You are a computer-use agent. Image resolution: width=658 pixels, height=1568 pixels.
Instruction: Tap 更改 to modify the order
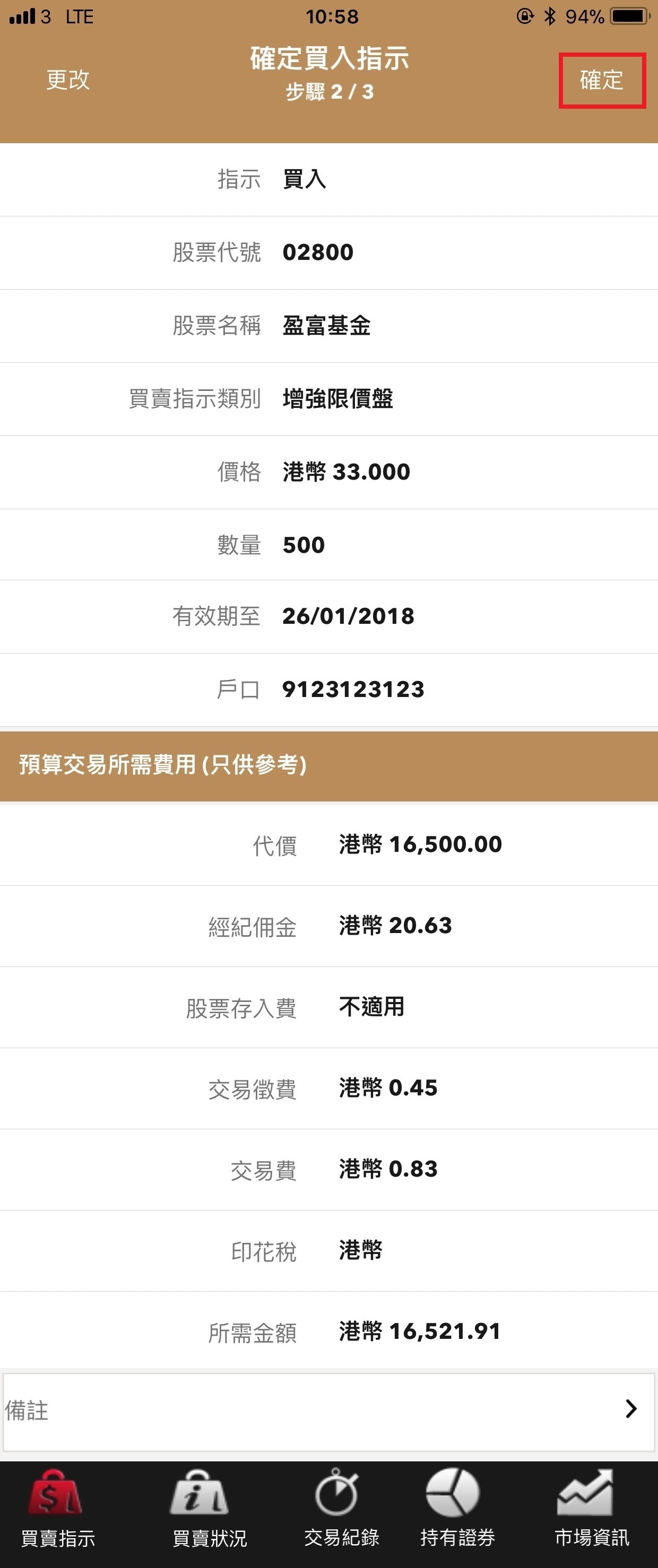(x=67, y=80)
